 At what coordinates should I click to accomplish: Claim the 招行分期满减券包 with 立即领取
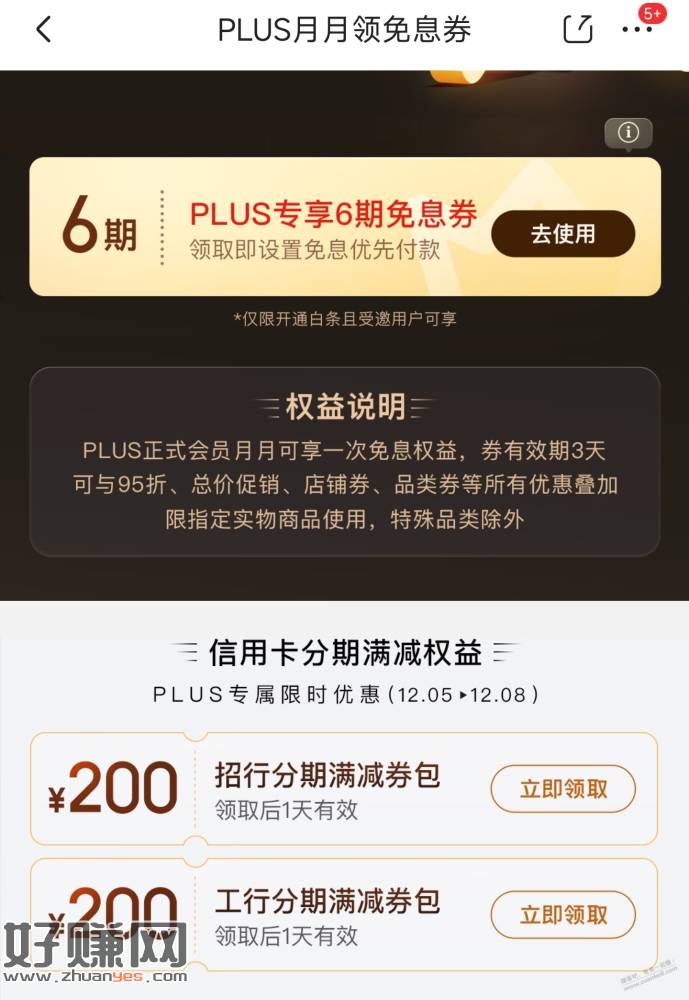point(563,789)
